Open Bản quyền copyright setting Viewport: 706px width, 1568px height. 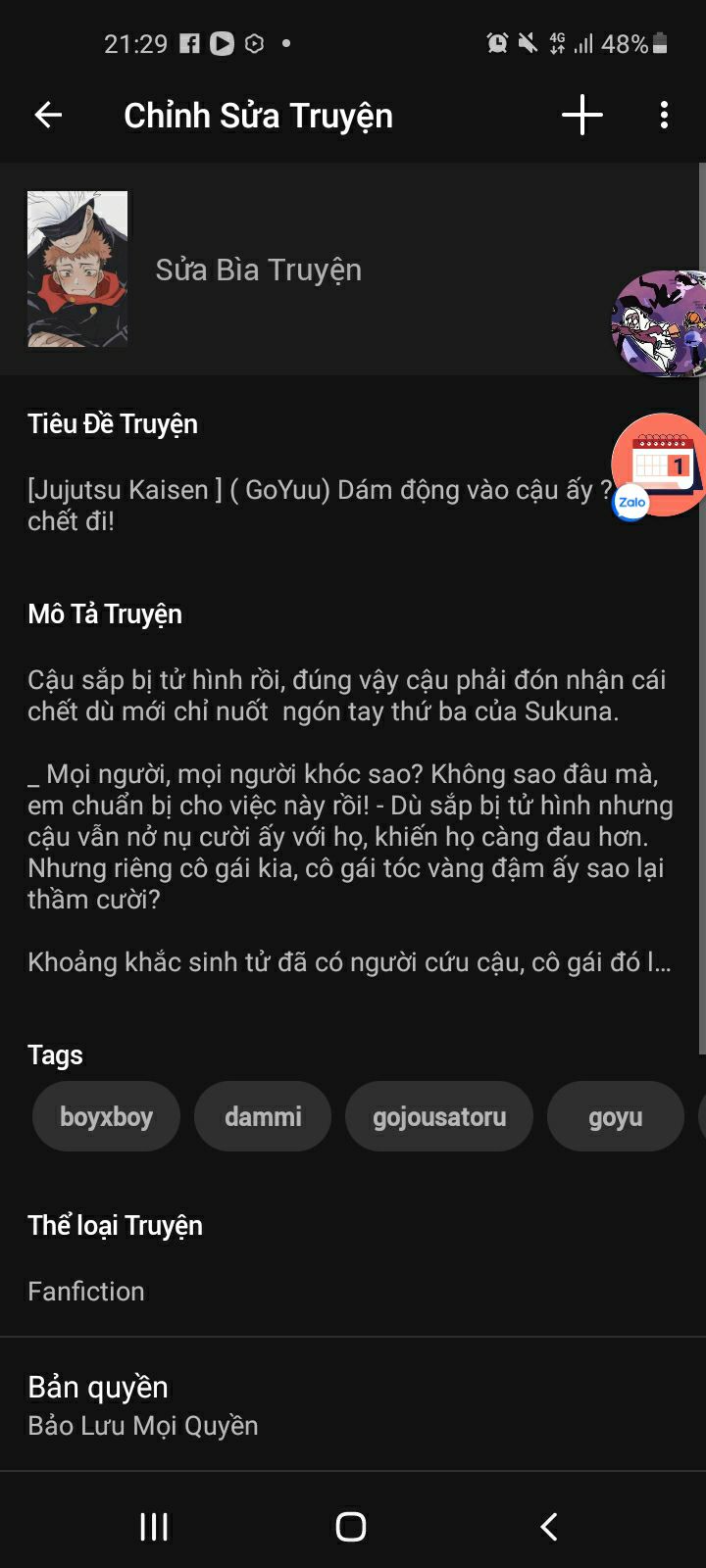pos(143,1404)
